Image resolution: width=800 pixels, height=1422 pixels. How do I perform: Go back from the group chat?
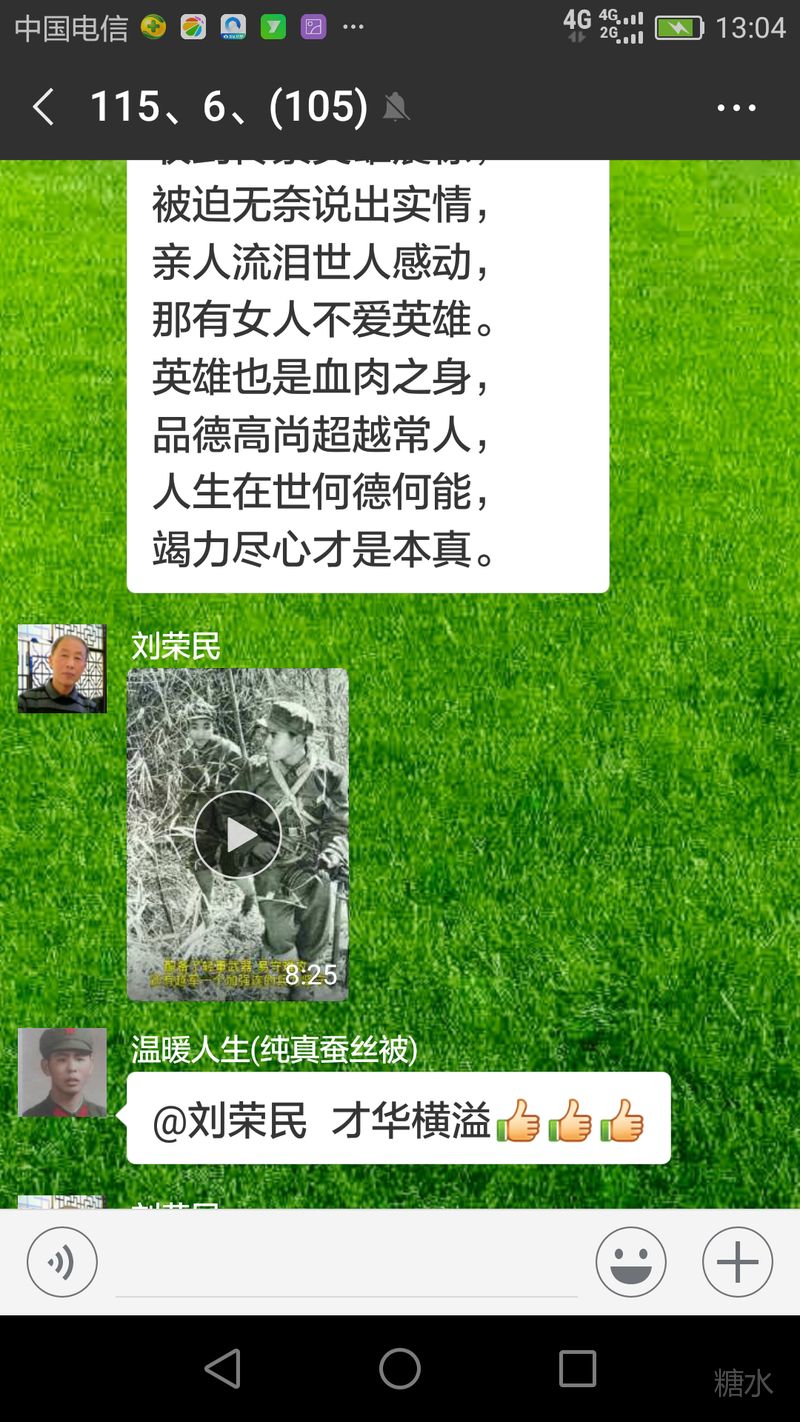(x=43, y=107)
